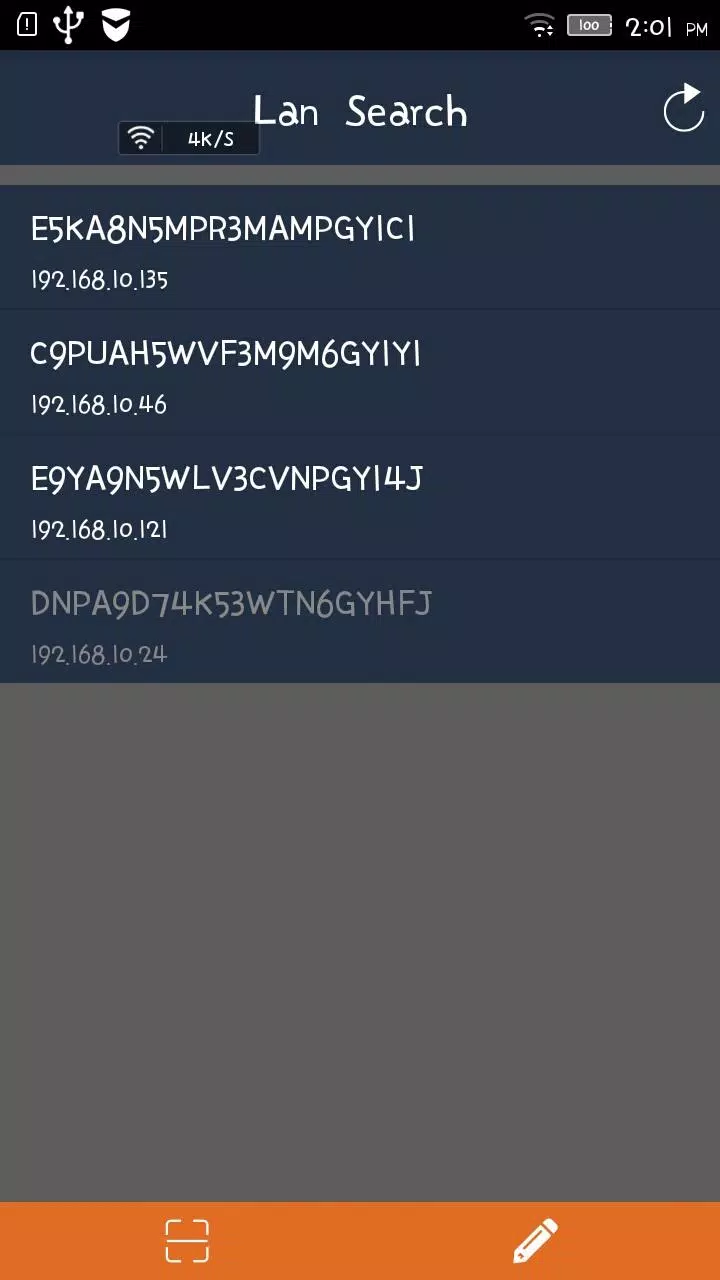Viewport: 720px width, 1280px height.
Task: Tap the Wi-Fi status icon in status bar
Action: coord(540,25)
